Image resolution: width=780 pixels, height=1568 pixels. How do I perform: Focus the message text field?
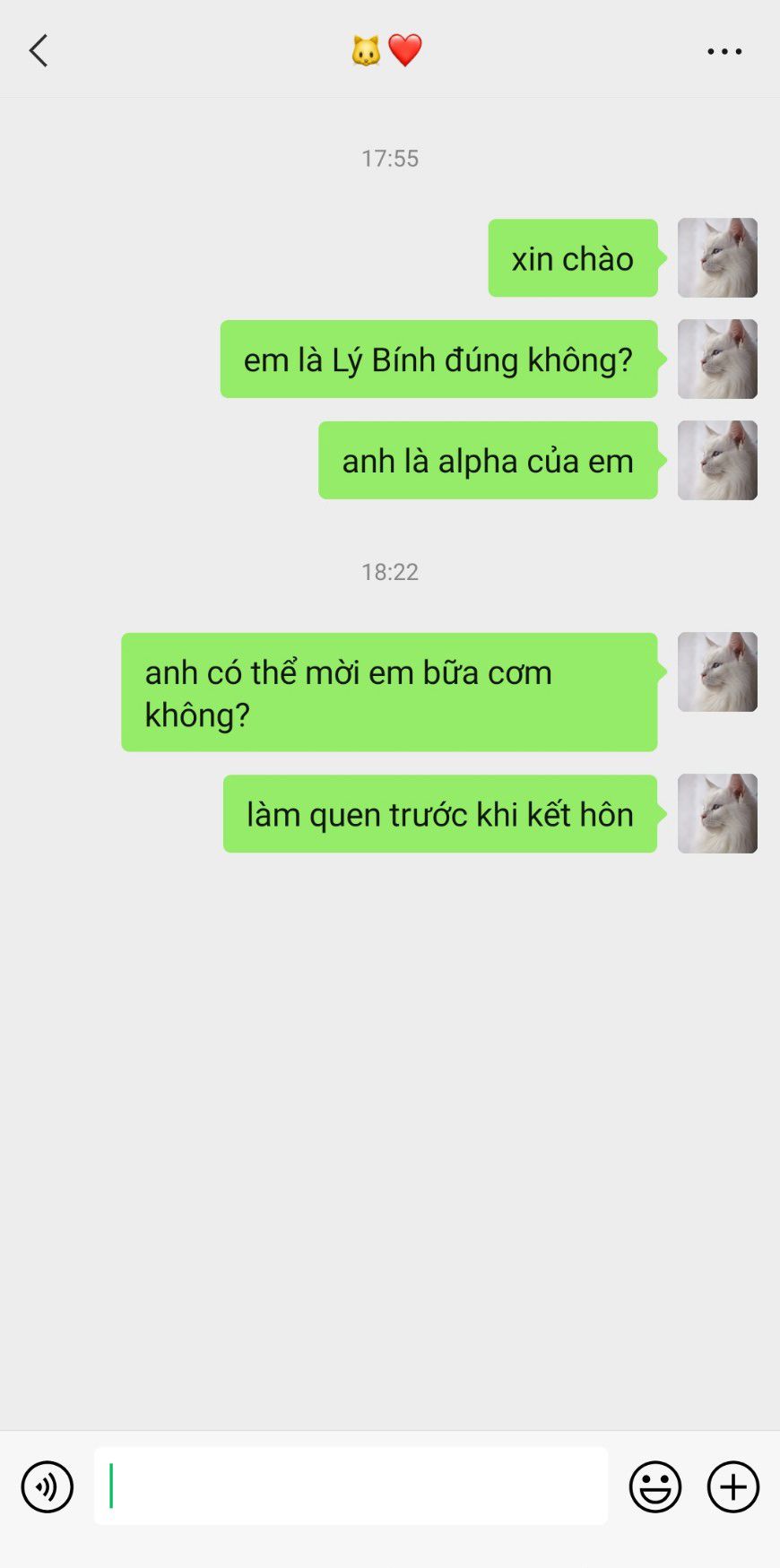[351, 1486]
